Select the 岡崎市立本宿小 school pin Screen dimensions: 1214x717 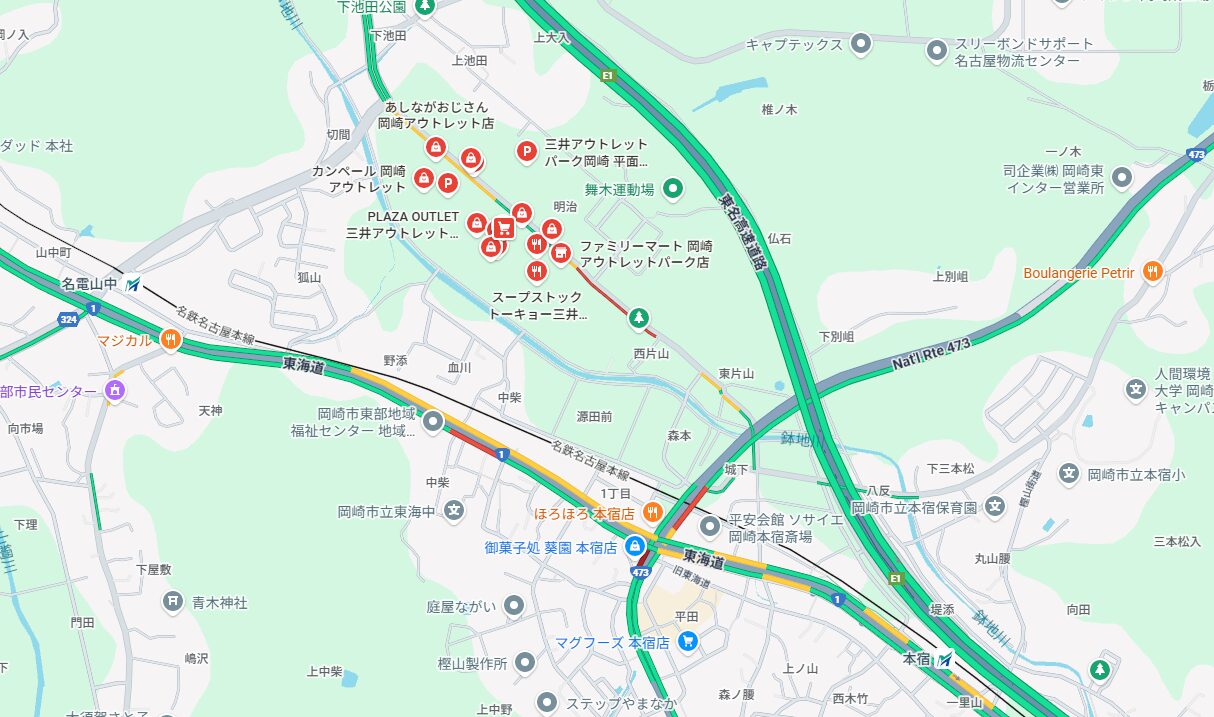click(x=1069, y=473)
